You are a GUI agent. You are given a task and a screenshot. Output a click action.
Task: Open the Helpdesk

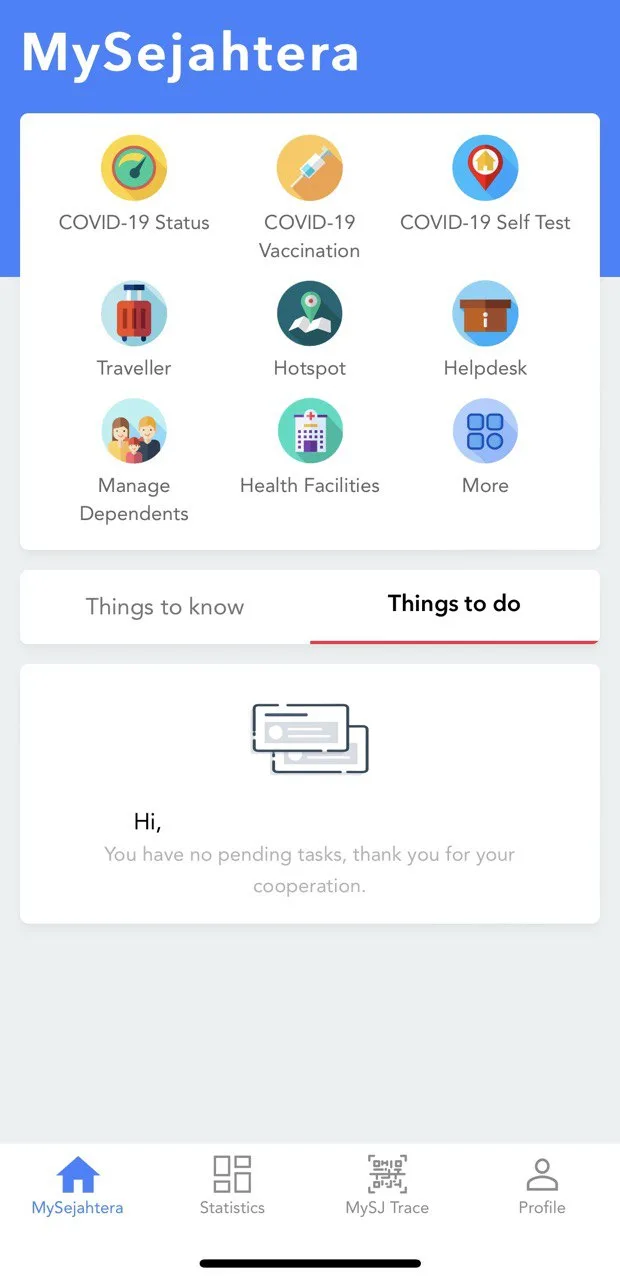485,315
